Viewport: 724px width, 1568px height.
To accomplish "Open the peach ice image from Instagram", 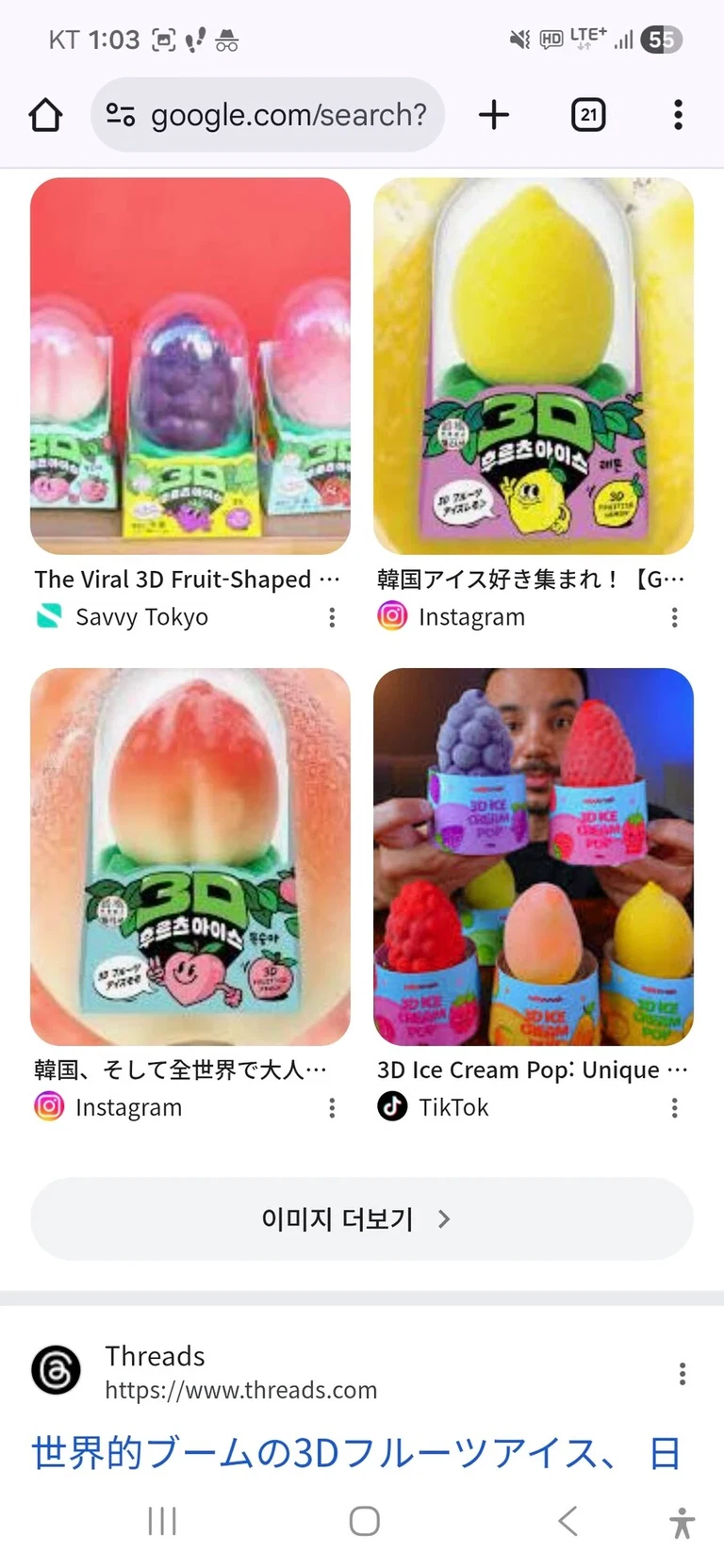I will pyautogui.click(x=190, y=856).
